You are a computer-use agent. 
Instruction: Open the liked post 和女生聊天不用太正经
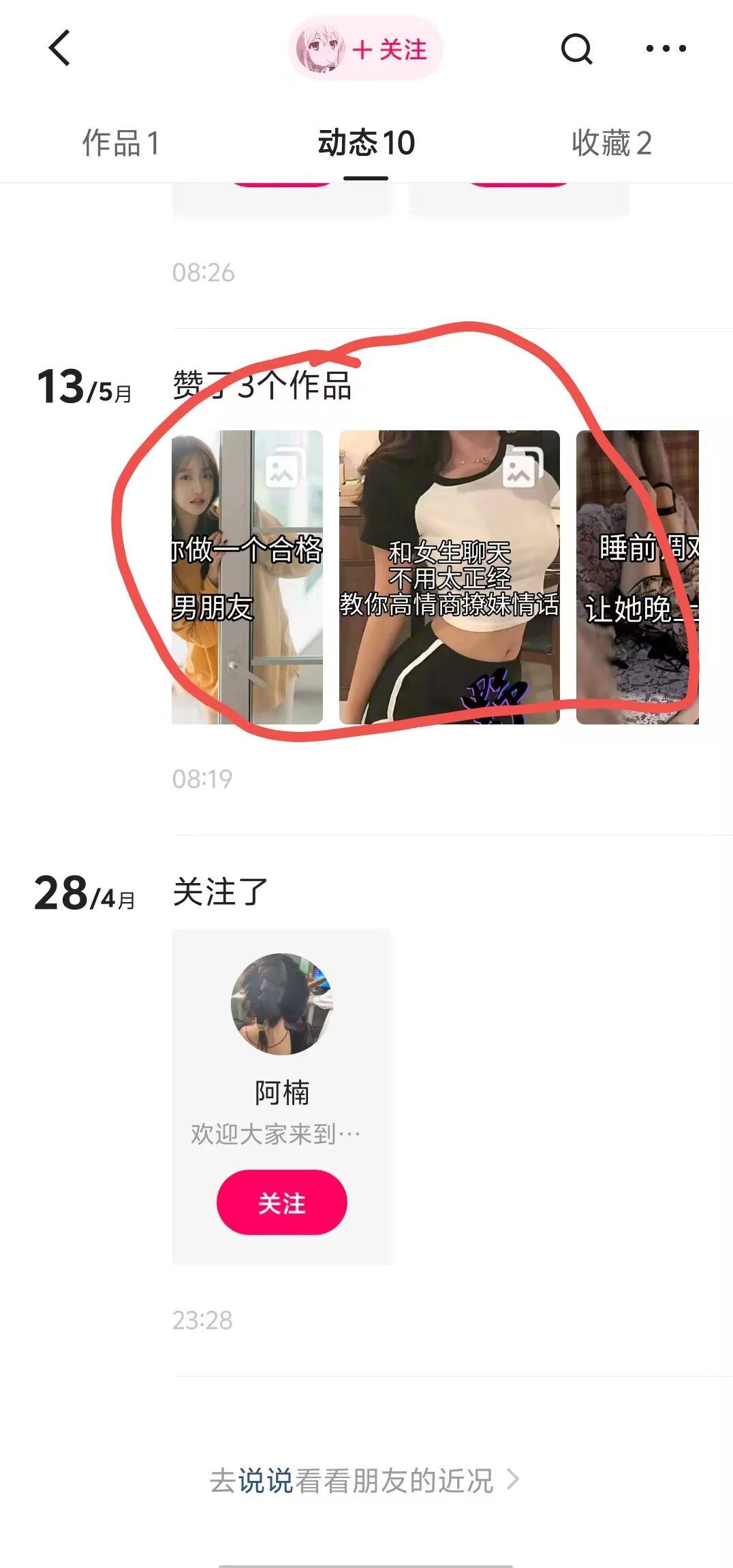449,577
